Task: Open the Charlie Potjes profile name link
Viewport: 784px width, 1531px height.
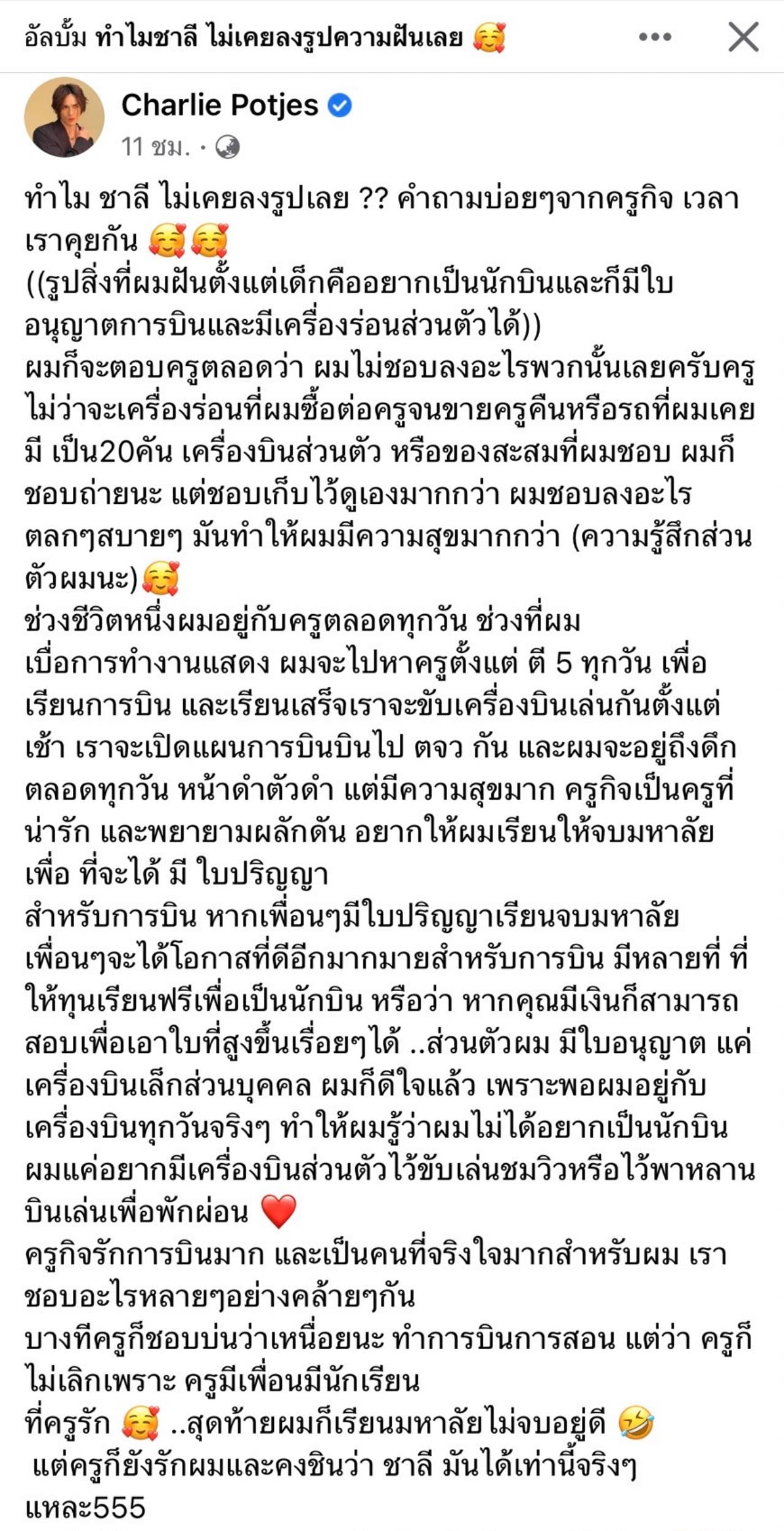Action: coord(220,105)
